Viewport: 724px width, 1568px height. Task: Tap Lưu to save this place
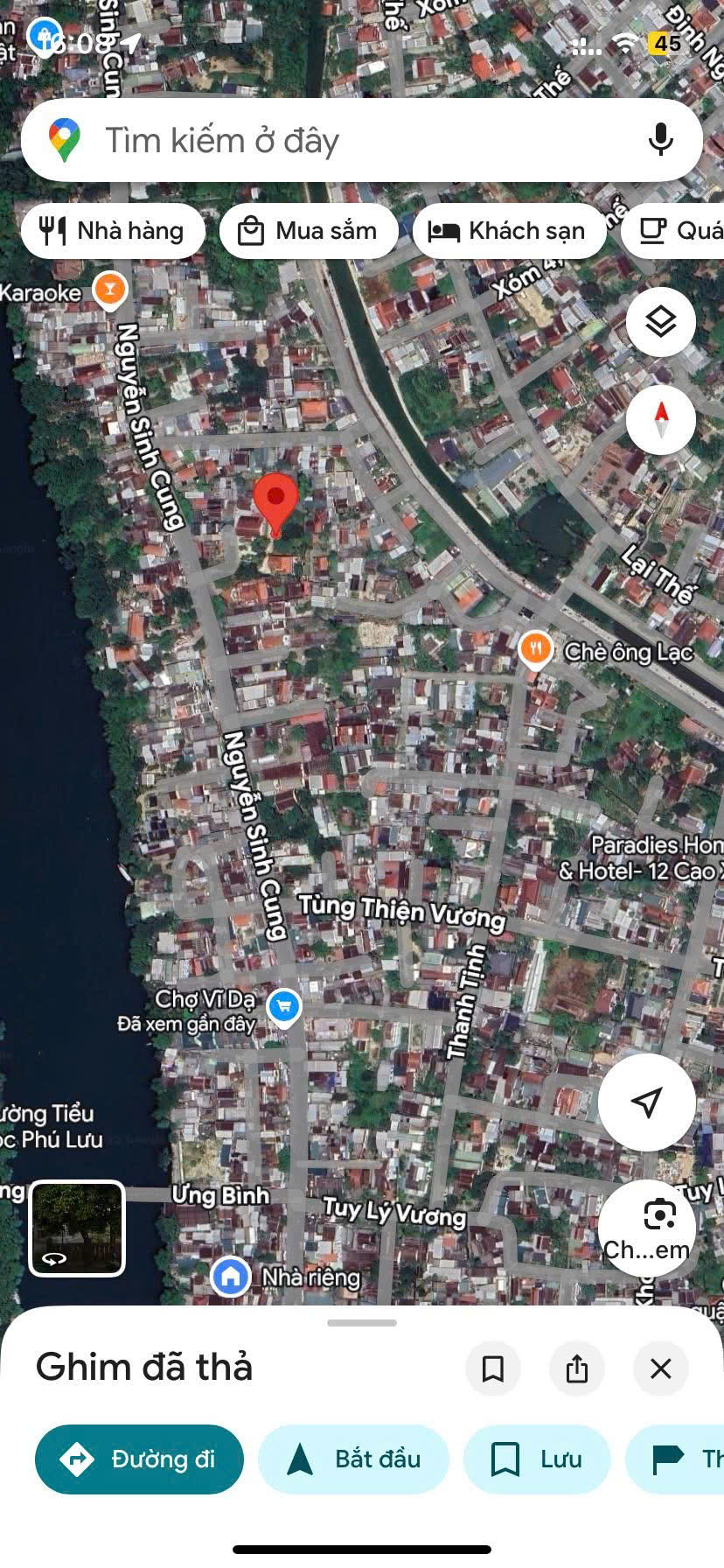[x=536, y=1459]
